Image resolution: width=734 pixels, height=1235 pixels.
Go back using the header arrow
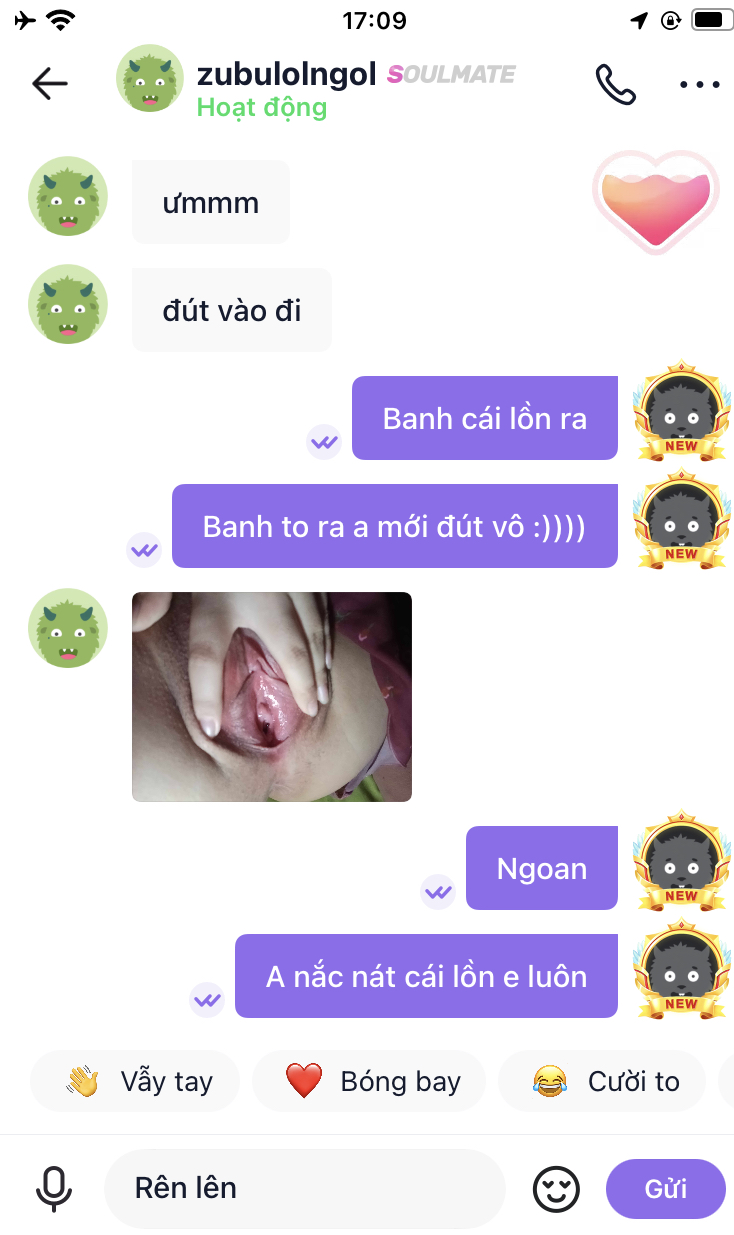pos(49,84)
